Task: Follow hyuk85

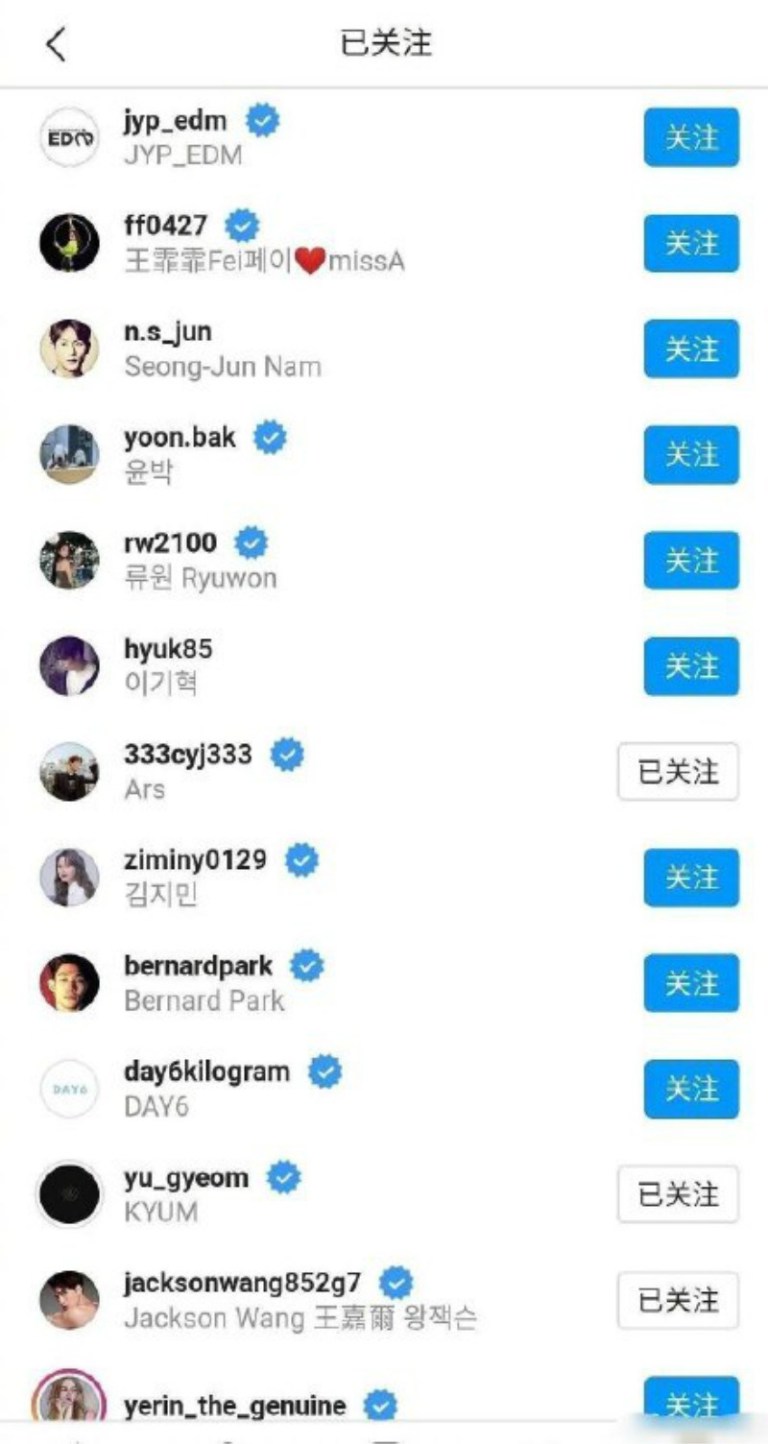Action: point(691,666)
